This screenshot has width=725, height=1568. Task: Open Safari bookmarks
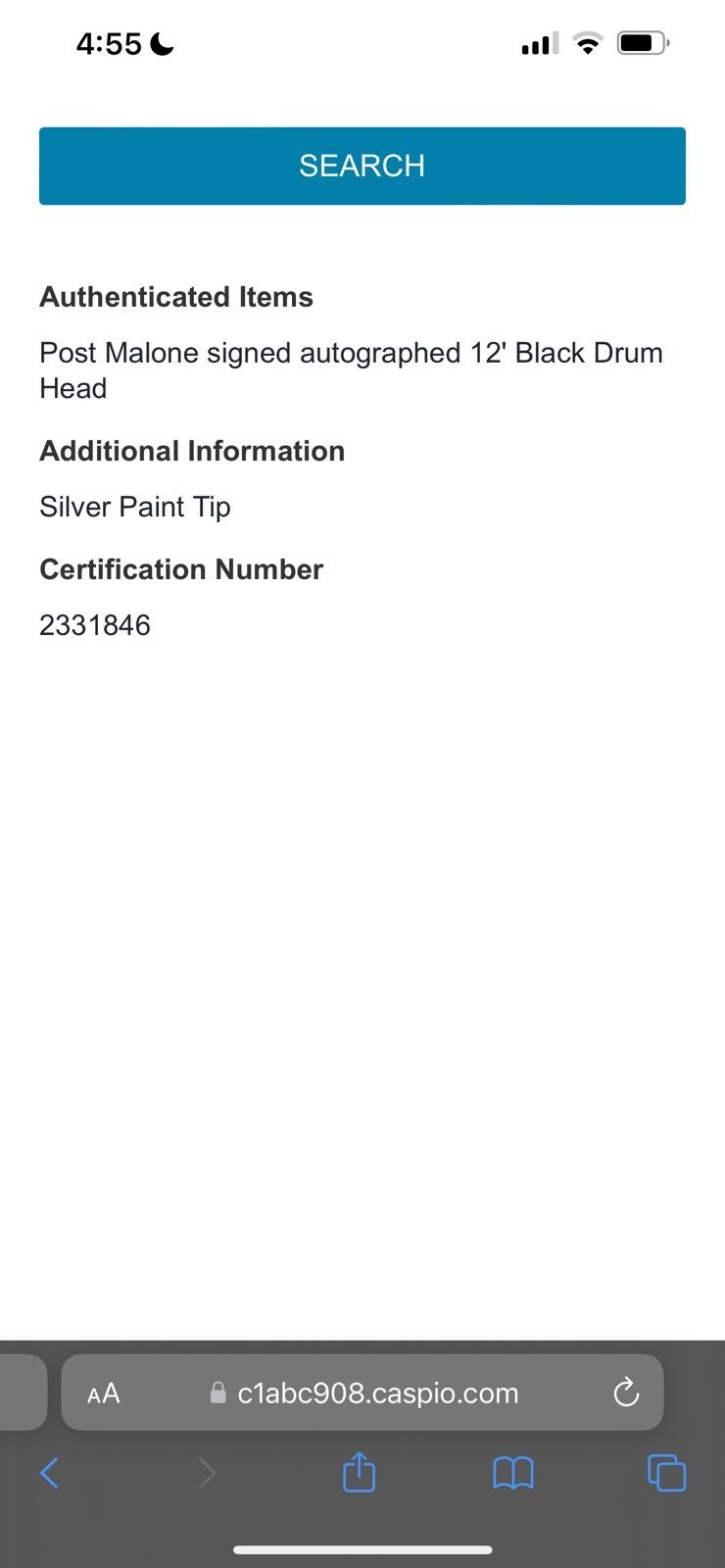513,1472
